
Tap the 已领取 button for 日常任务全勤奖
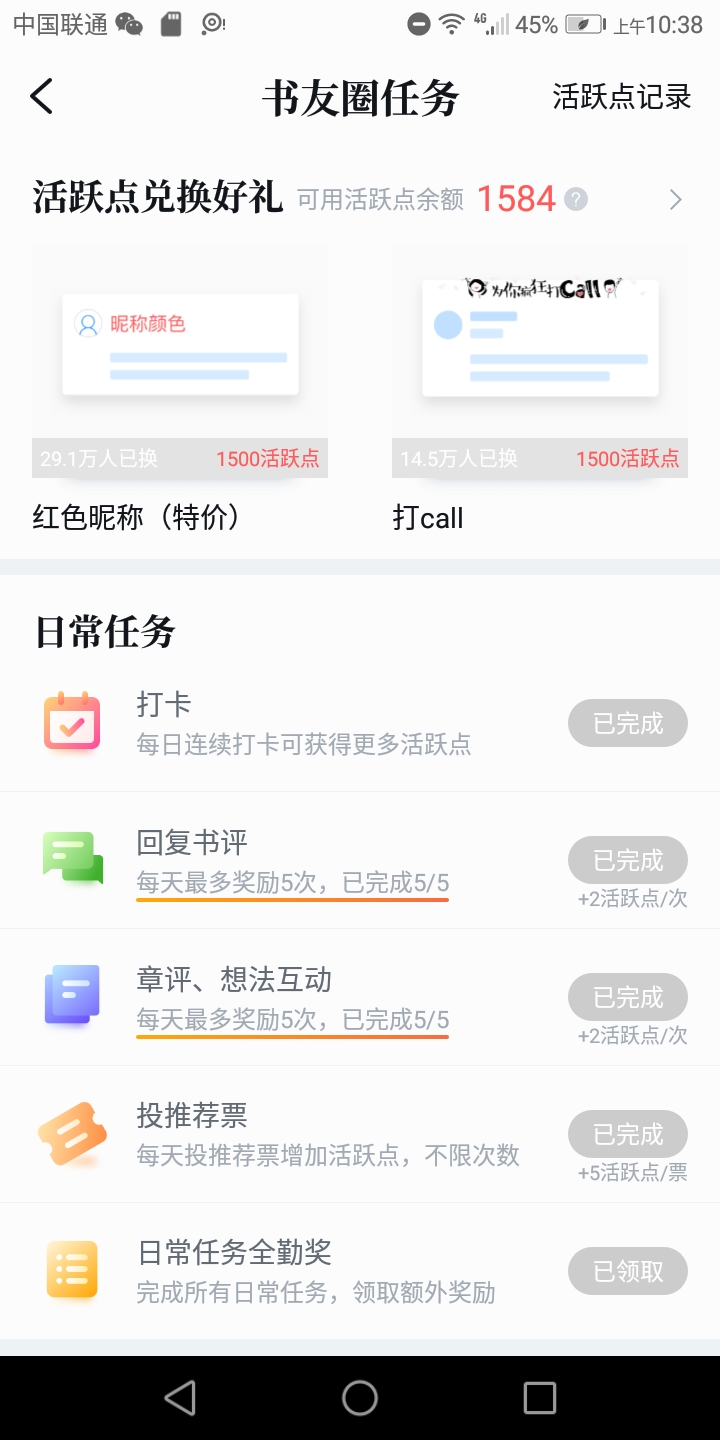point(628,1271)
